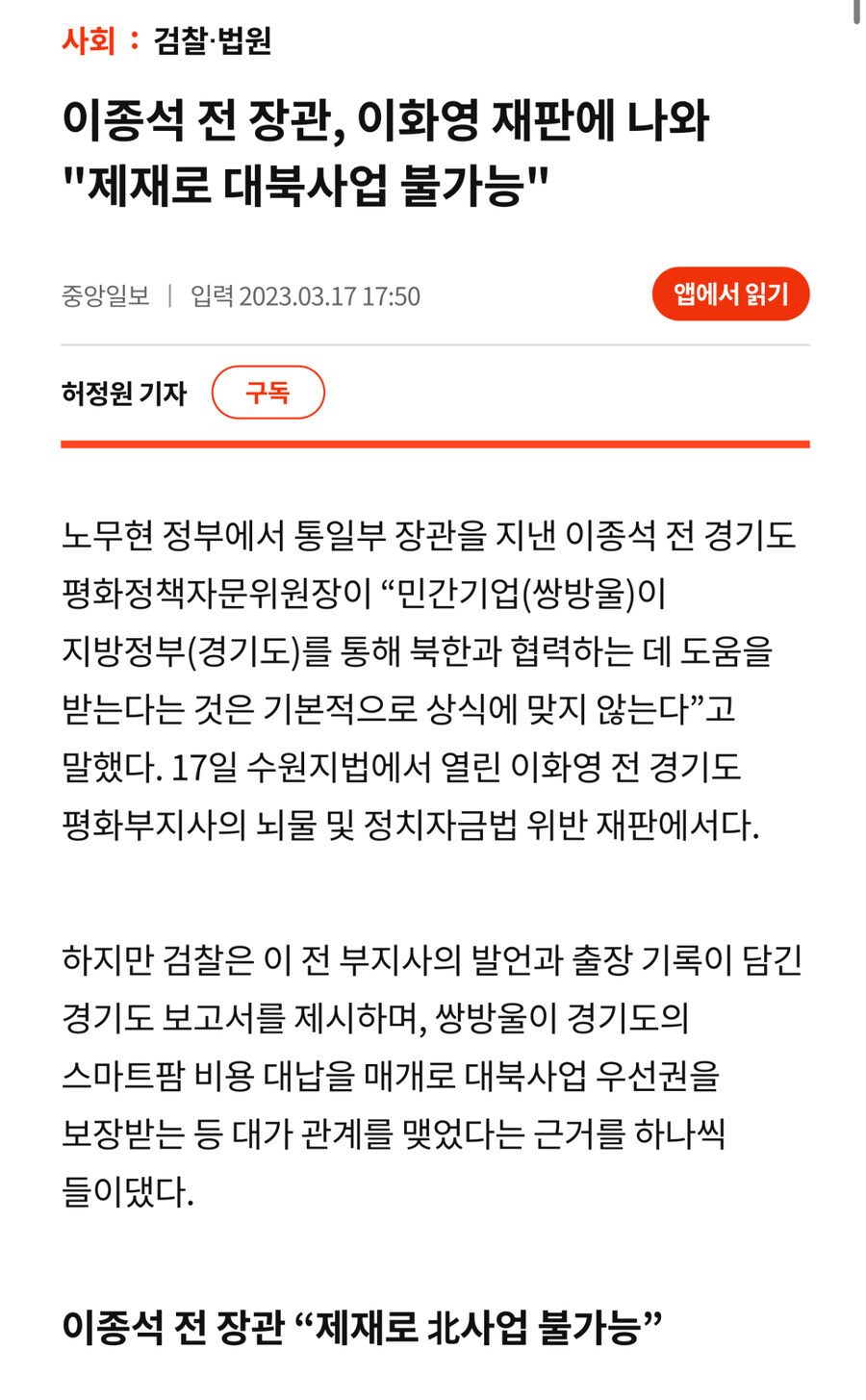This screenshot has width=866, height=1400.
Task: Tap the 앱에서 읽기 button
Action: tap(730, 293)
